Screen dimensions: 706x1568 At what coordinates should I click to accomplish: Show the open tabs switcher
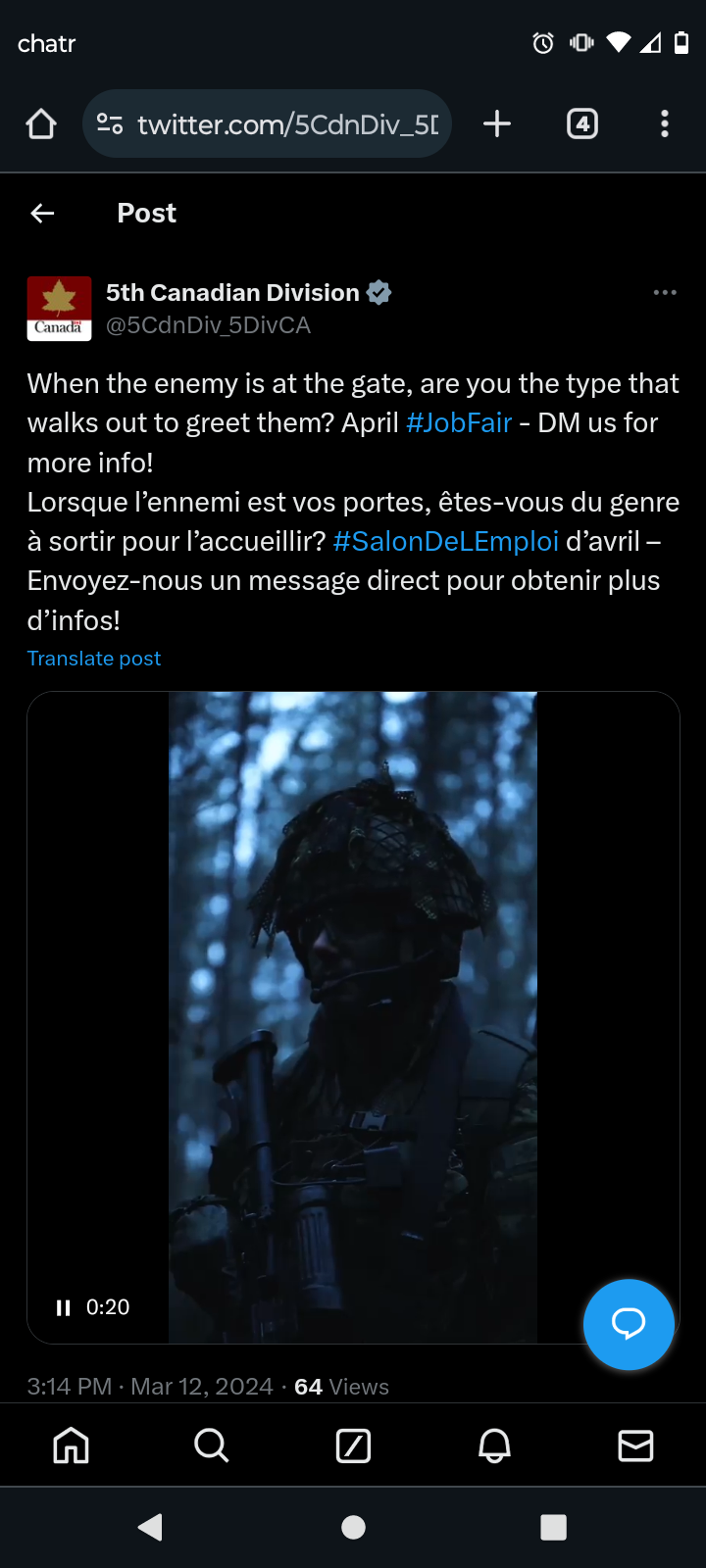coord(582,124)
